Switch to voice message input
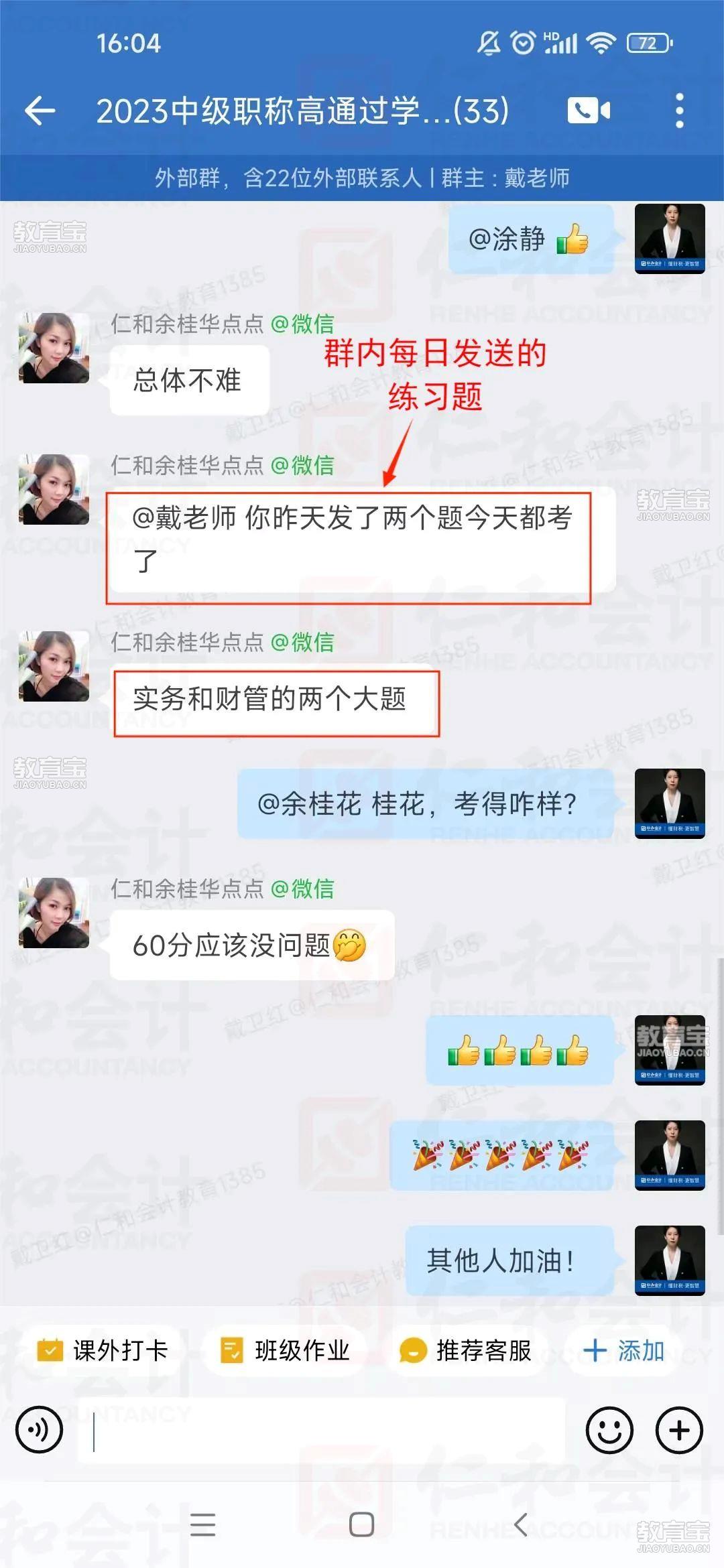 [x=39, y=1430]
